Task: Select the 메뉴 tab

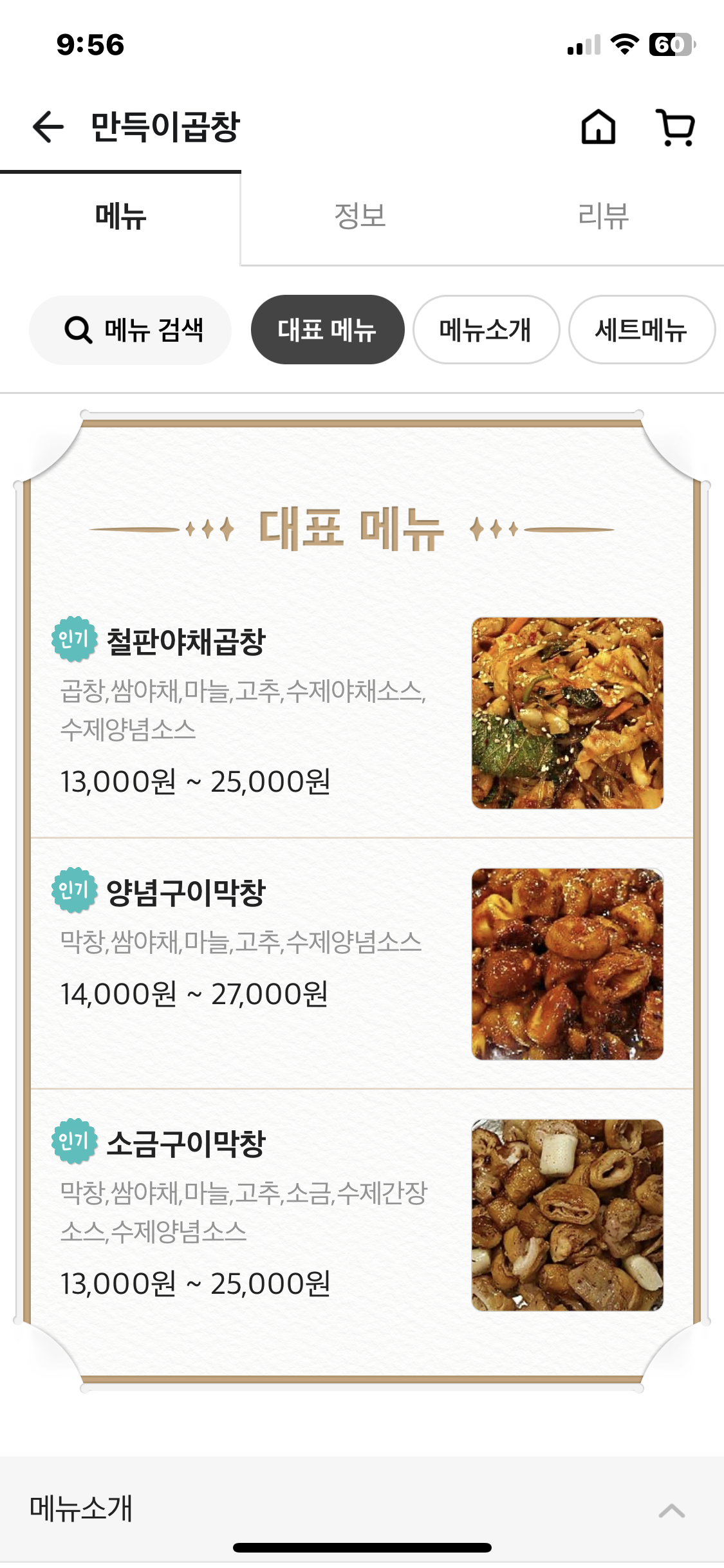Action: [120, 216]
